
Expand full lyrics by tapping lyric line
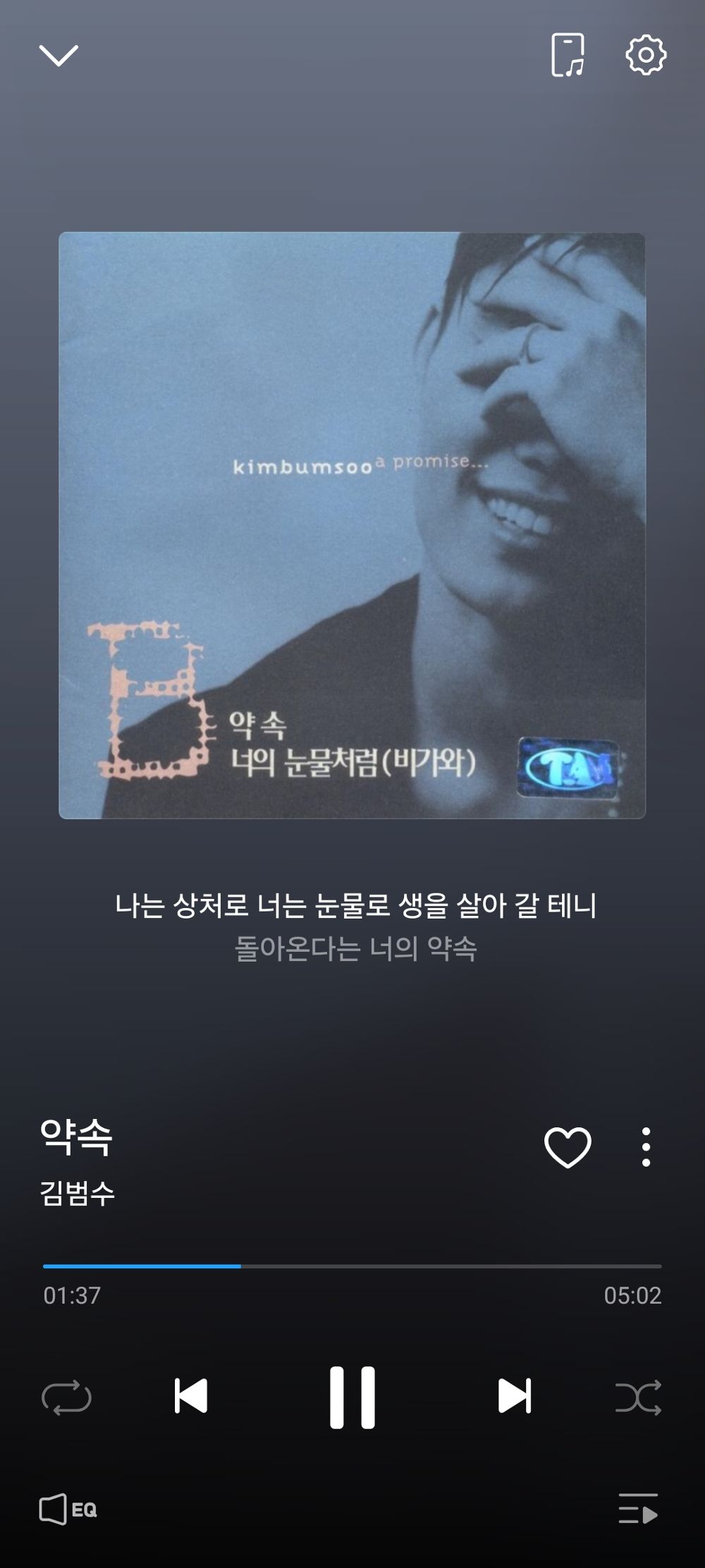point(352,909)
